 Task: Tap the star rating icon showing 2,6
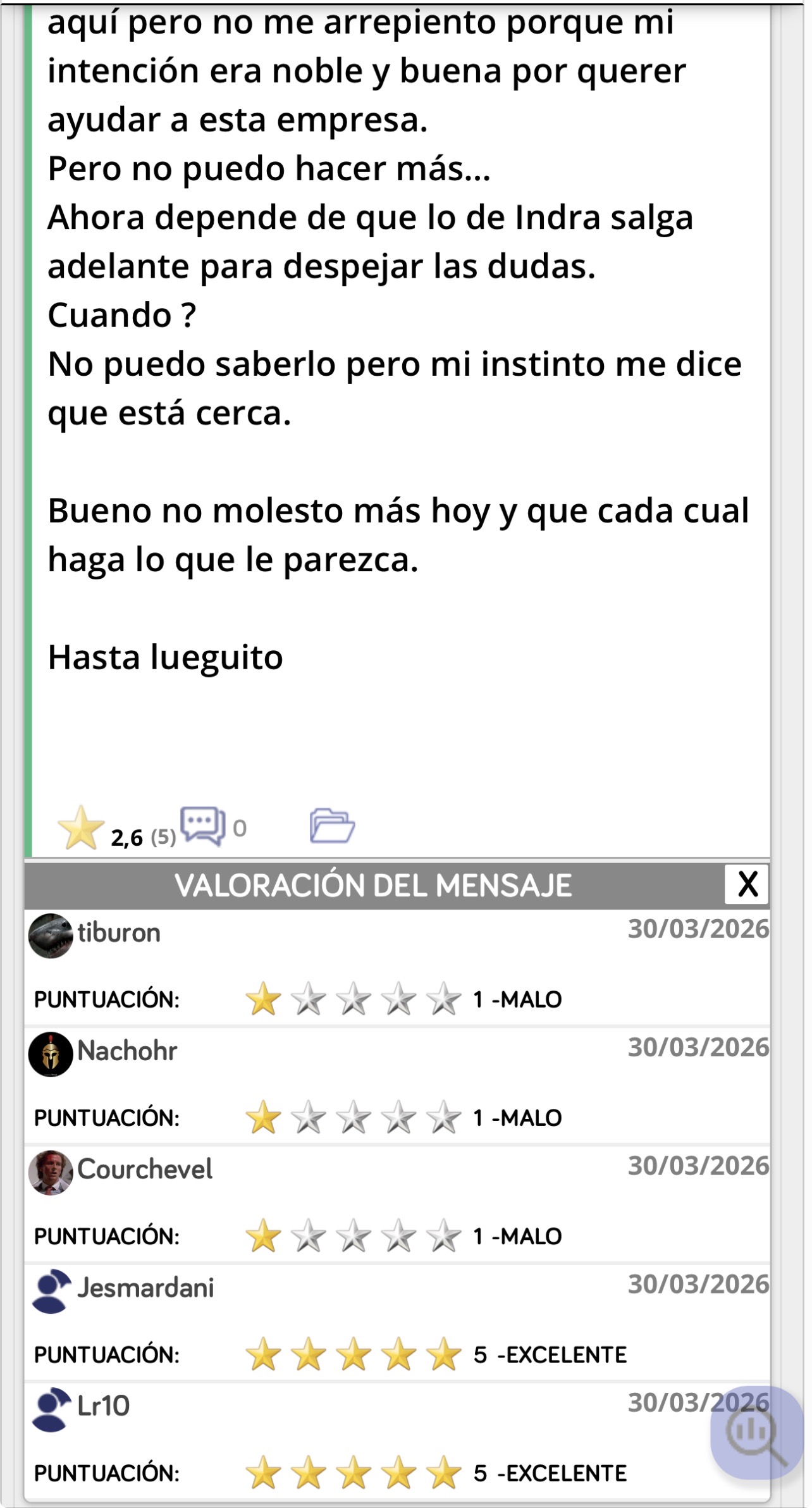point(81,827)
